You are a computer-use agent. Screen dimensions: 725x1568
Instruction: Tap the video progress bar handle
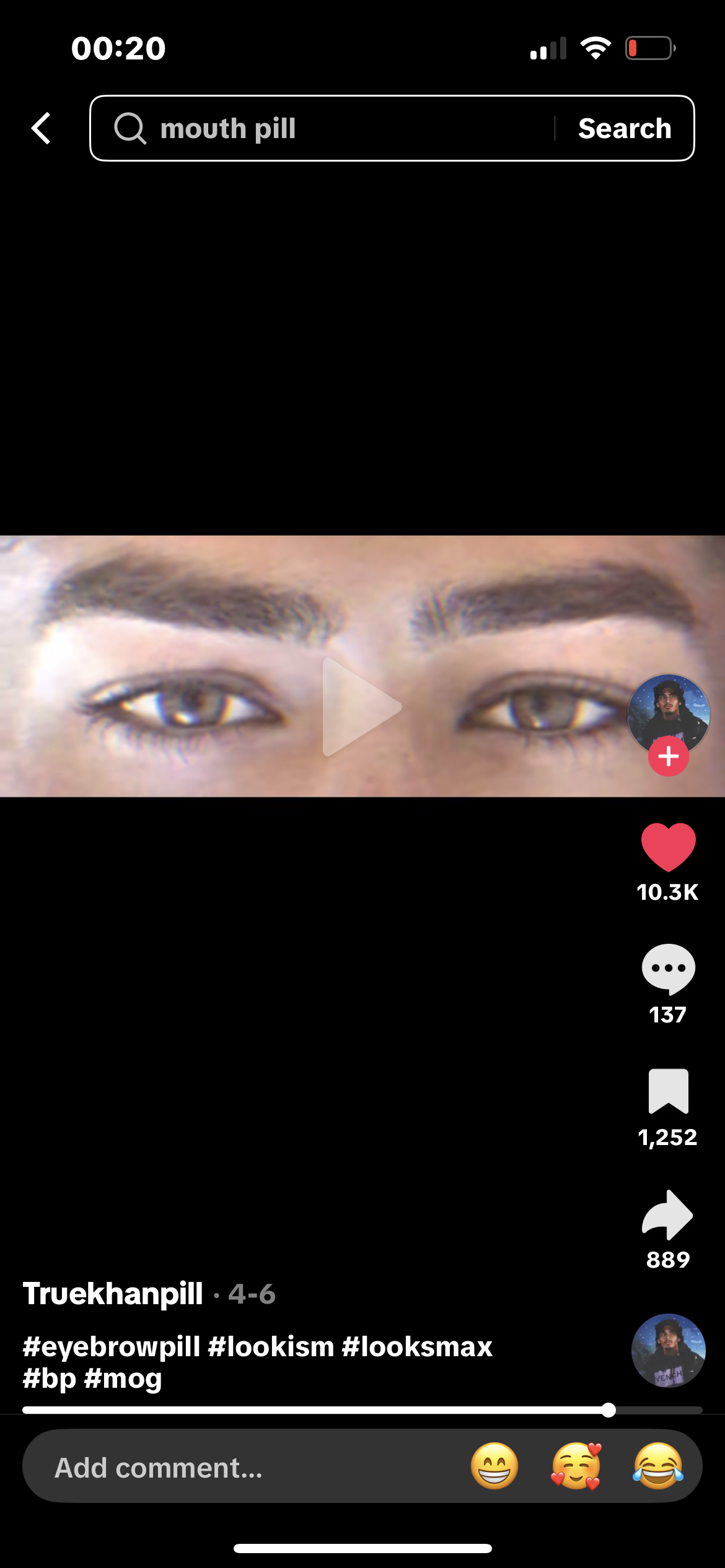coord(609,1410)
